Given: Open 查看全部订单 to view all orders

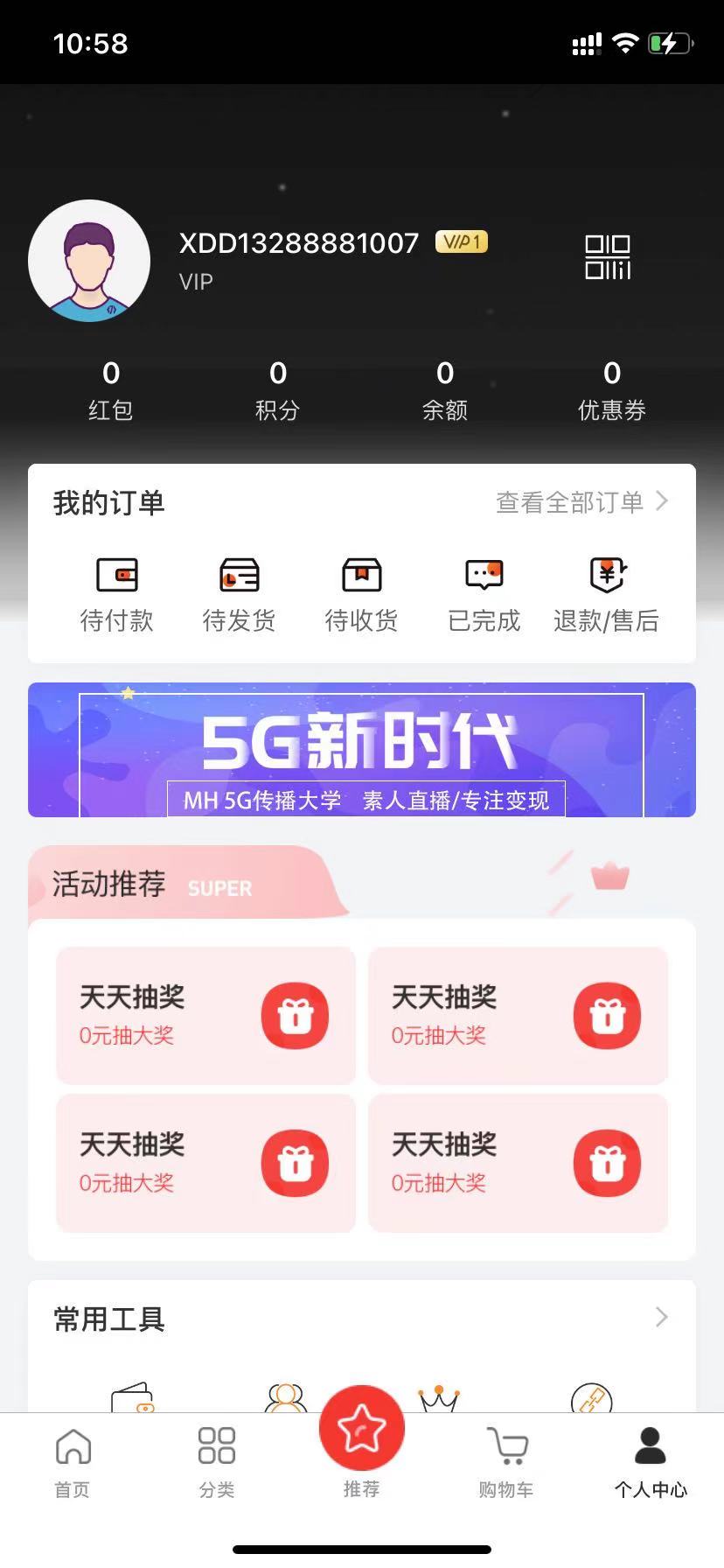Looking at the screenshot, I should point(581,502).
